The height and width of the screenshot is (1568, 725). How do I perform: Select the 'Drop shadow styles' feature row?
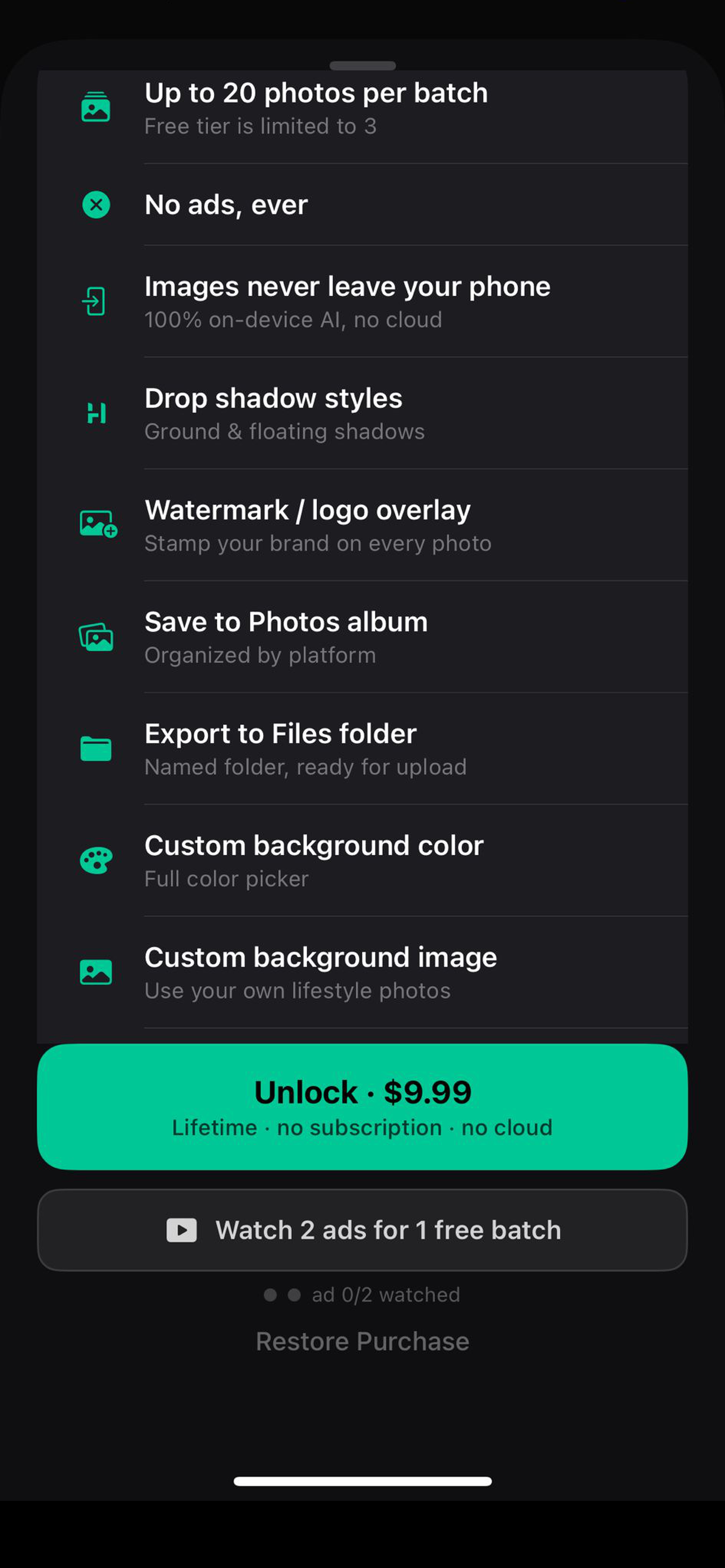pyautogui.click(x=362, y=413)
